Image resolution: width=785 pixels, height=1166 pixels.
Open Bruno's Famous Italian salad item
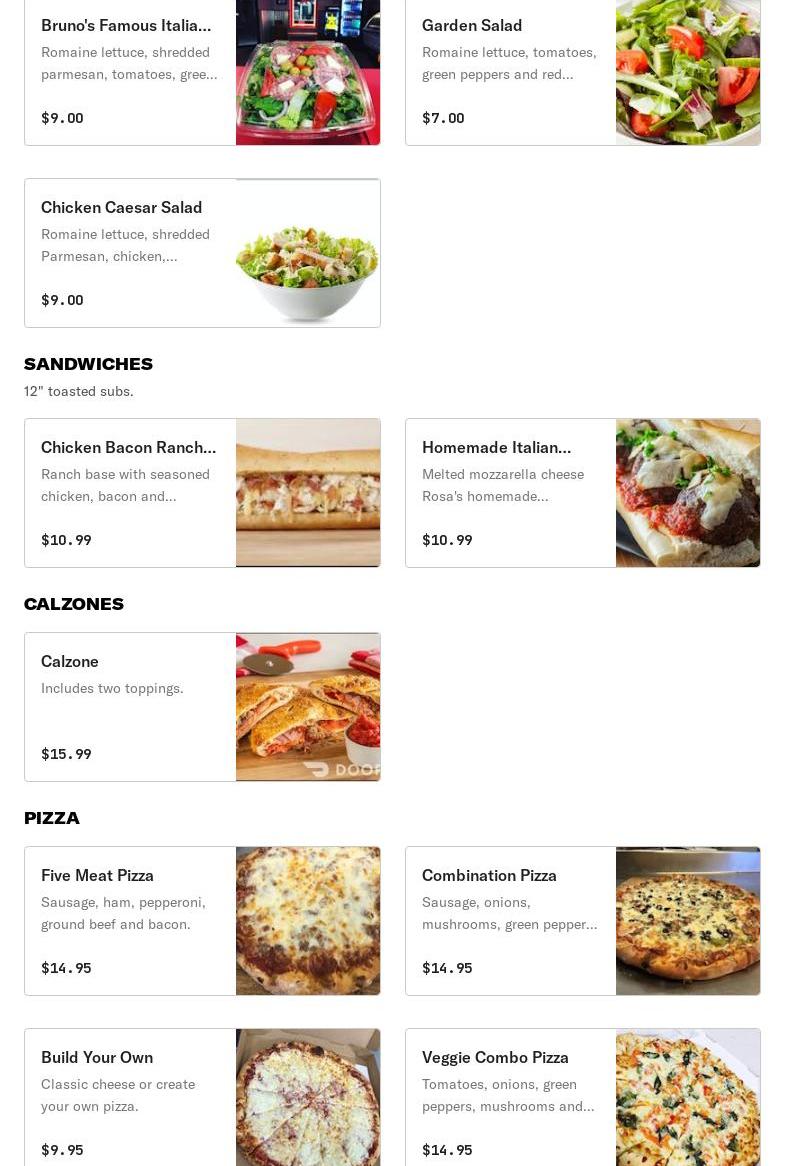coord(202,70)
